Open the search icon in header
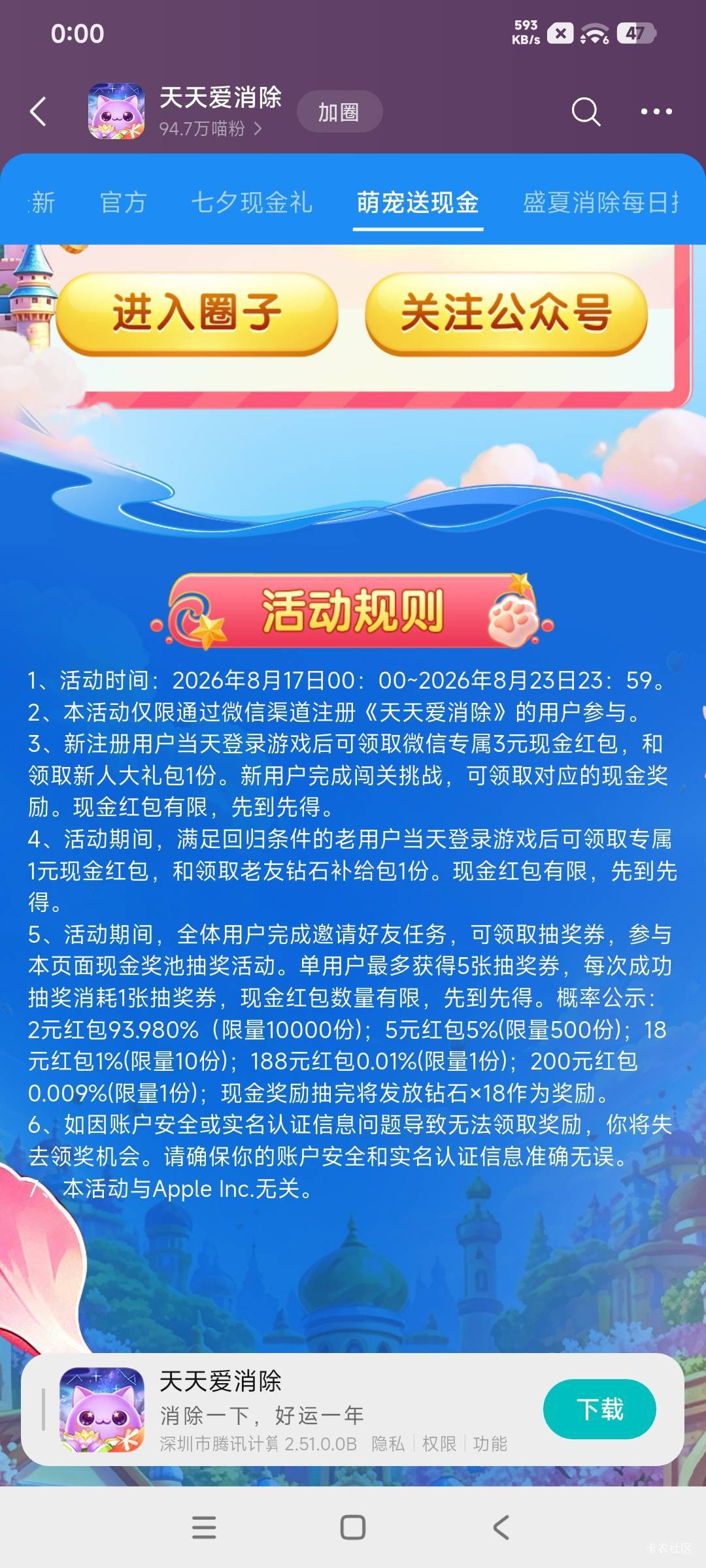This screenshot has height=1568, width=706. click(x=586, y=111)
